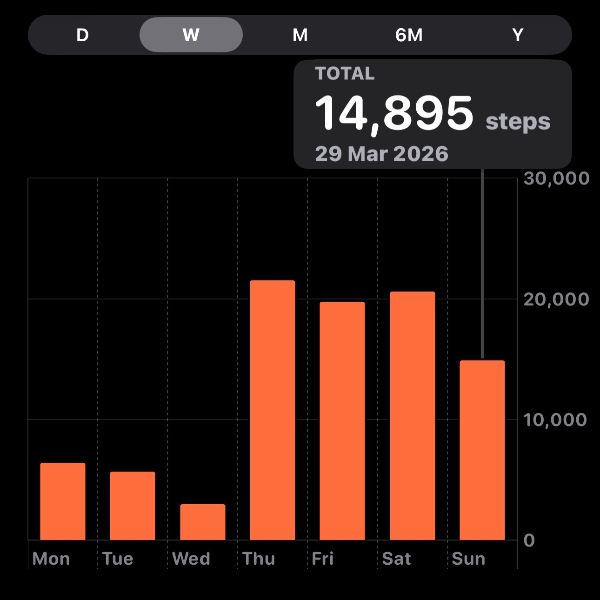Image resolution: width=600 pixels, height=600 pixels.
Task: Select the W week segment
Action: (x=191, y=35)
